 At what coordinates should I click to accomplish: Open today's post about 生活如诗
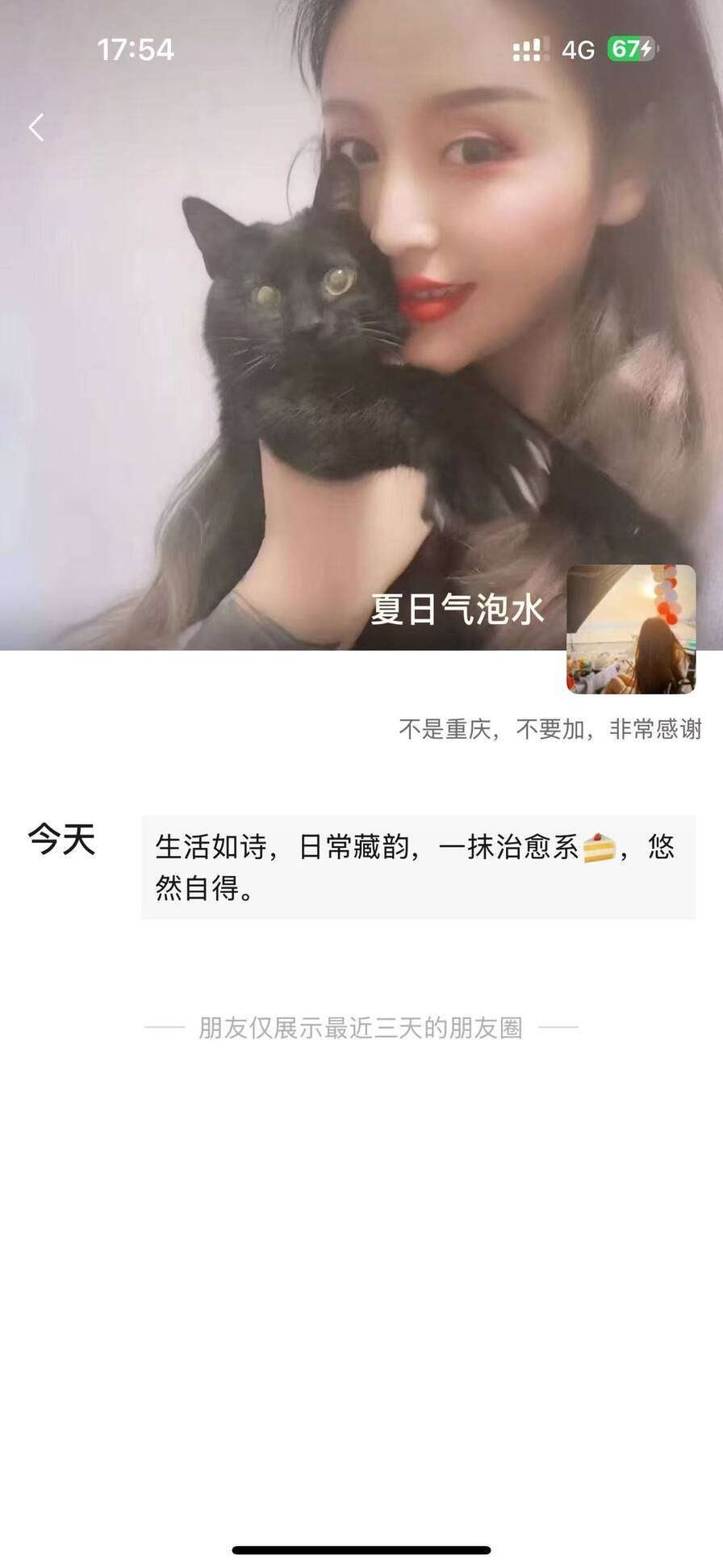[x=418, y=867]
